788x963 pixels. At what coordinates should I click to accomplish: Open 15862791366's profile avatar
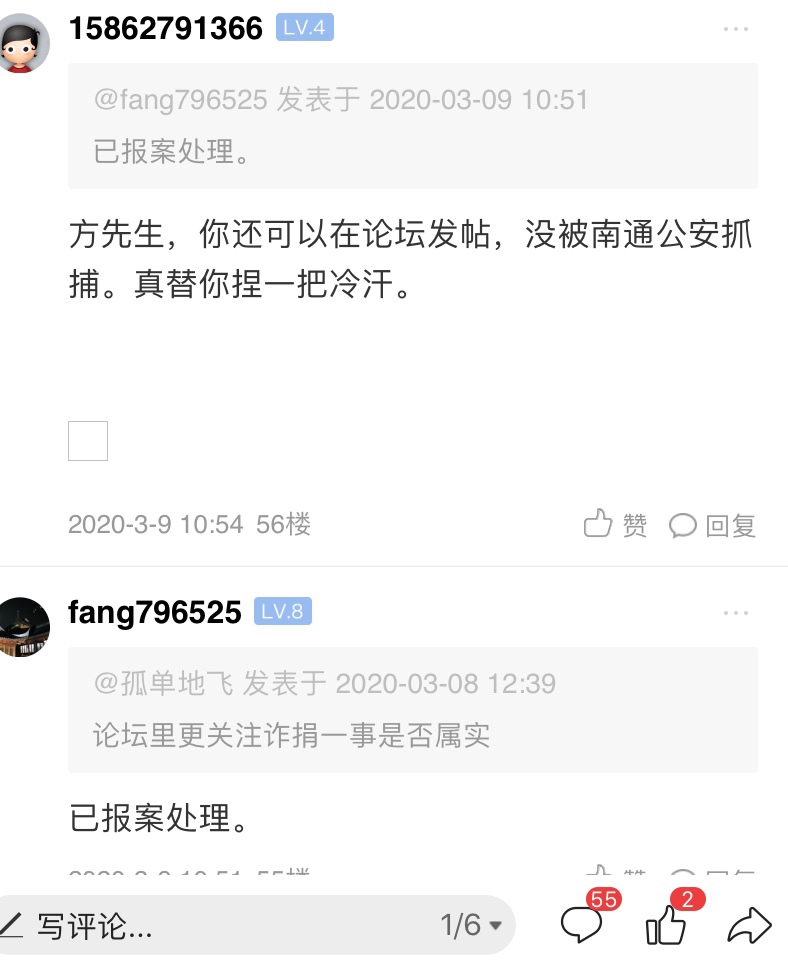tap(25, 42)
